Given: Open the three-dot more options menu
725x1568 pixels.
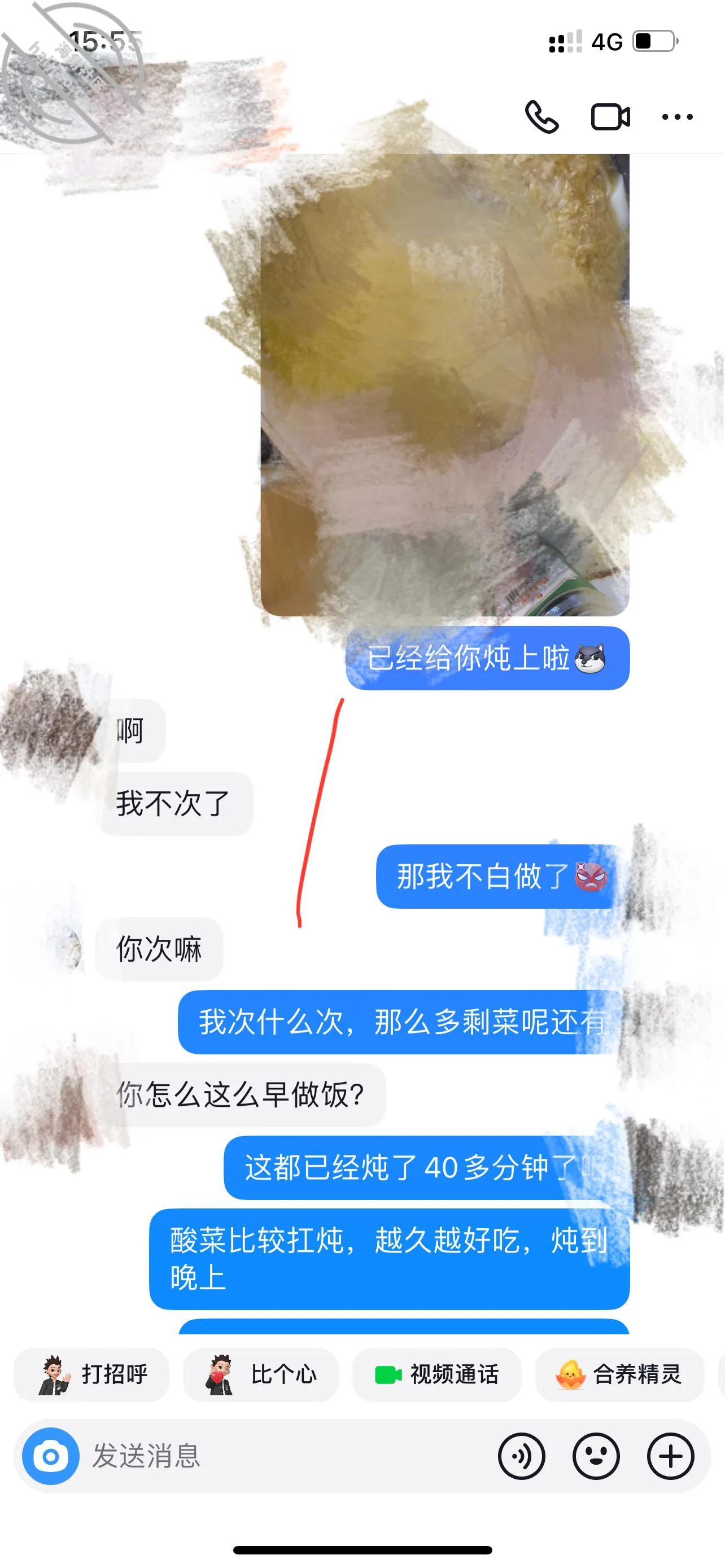Looking at the screenshot, I should (677, 117).
